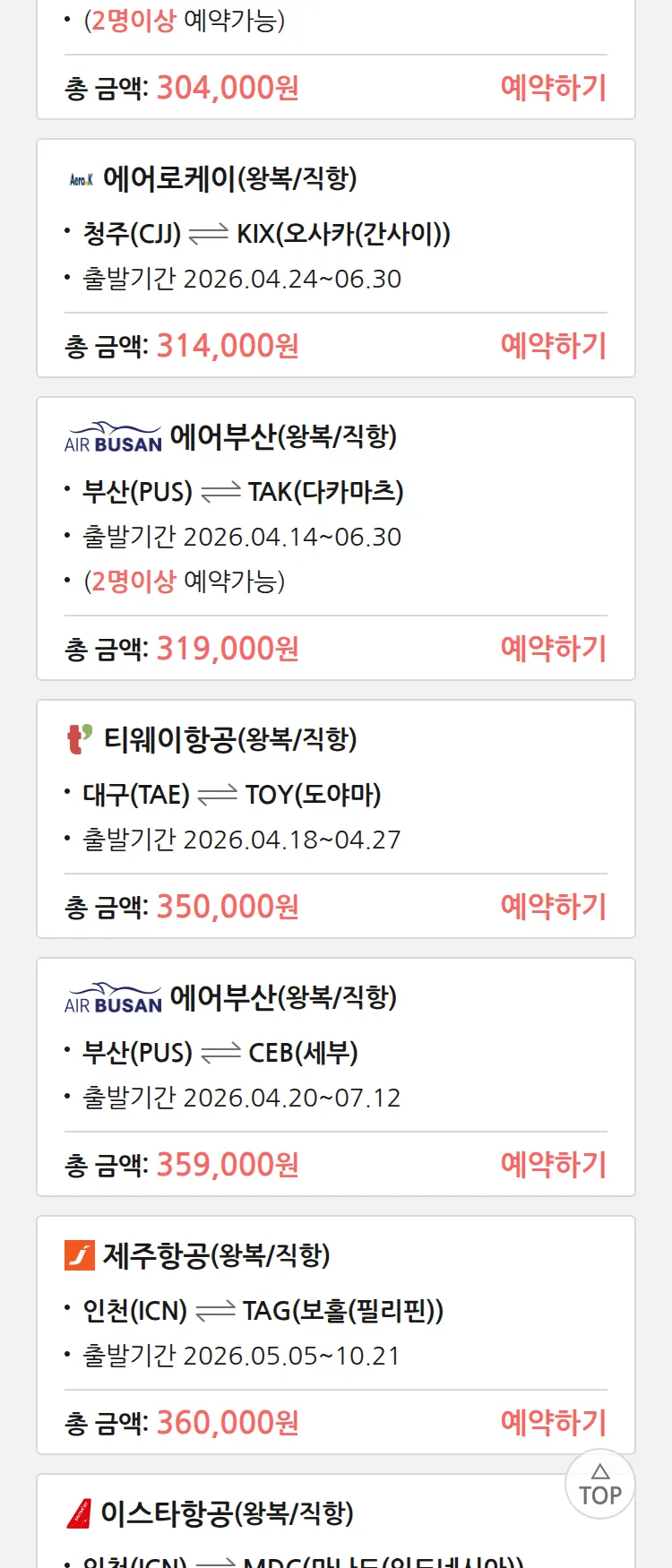Book the 제주항공 인천–보홀 flight
The width and height of the screenshot is (672, 1568).
(553, 1423)
